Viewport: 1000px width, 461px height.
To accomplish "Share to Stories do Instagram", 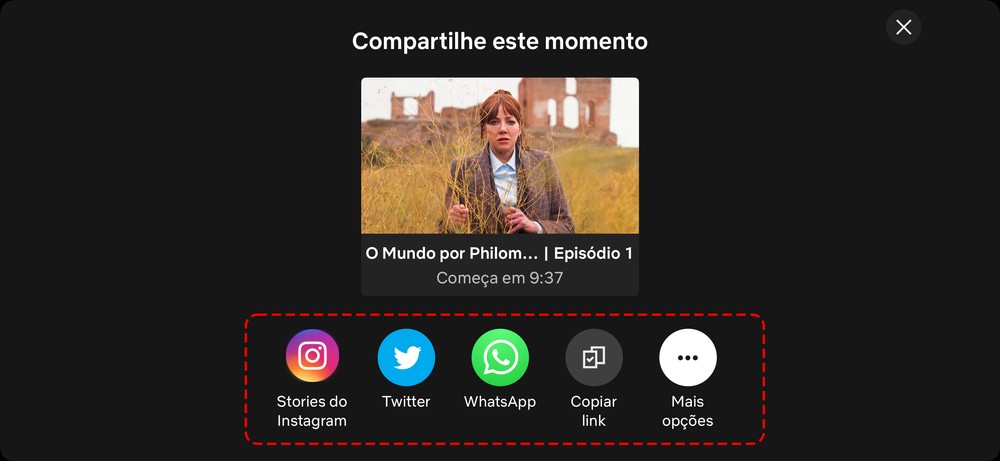I will pyautogui.click(x=312, y=357).
